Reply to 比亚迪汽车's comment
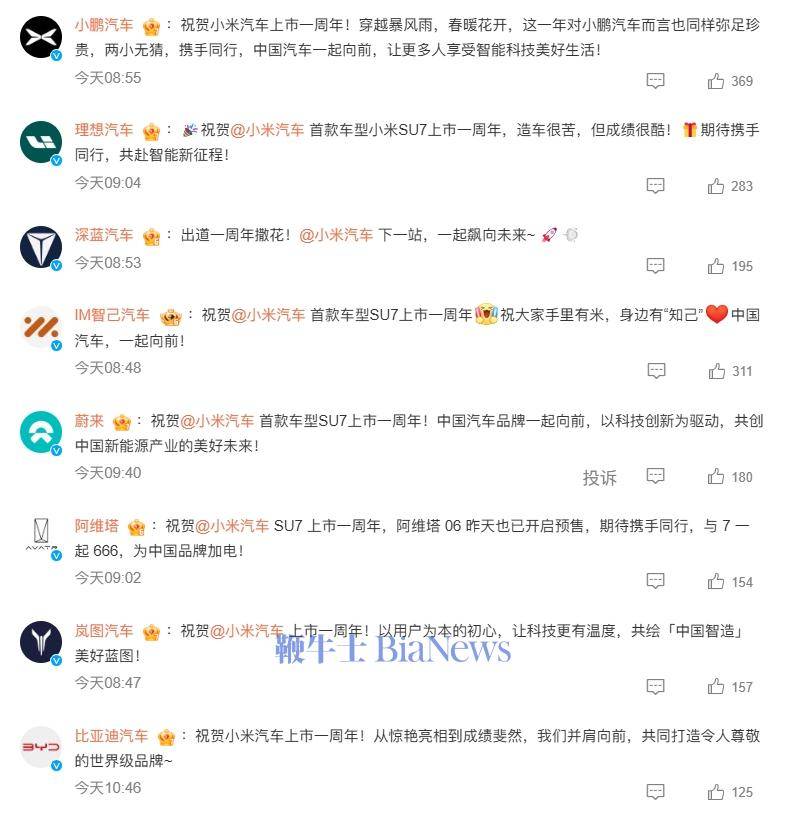787x813 pixels. tap(655, 792)
